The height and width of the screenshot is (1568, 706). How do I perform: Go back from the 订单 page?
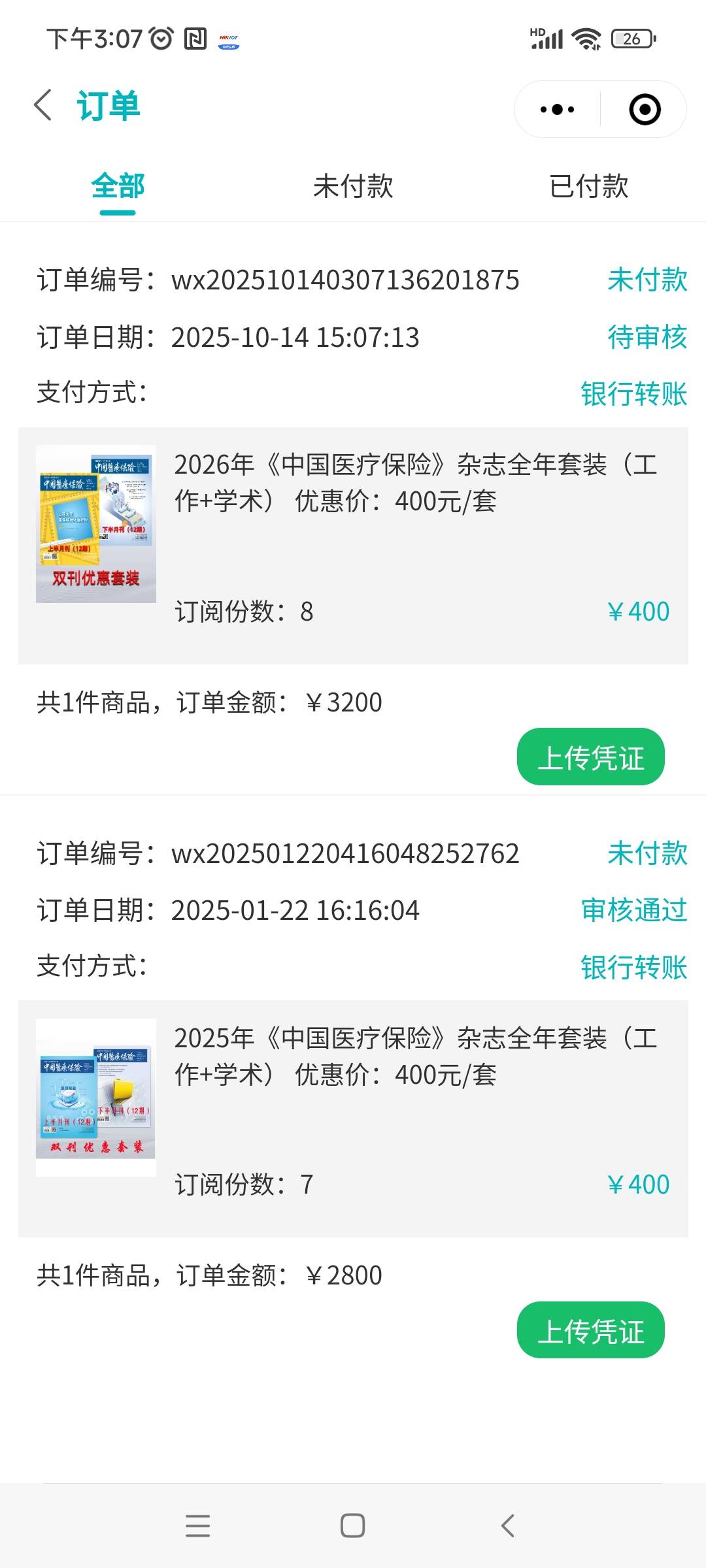coord(43,106)
